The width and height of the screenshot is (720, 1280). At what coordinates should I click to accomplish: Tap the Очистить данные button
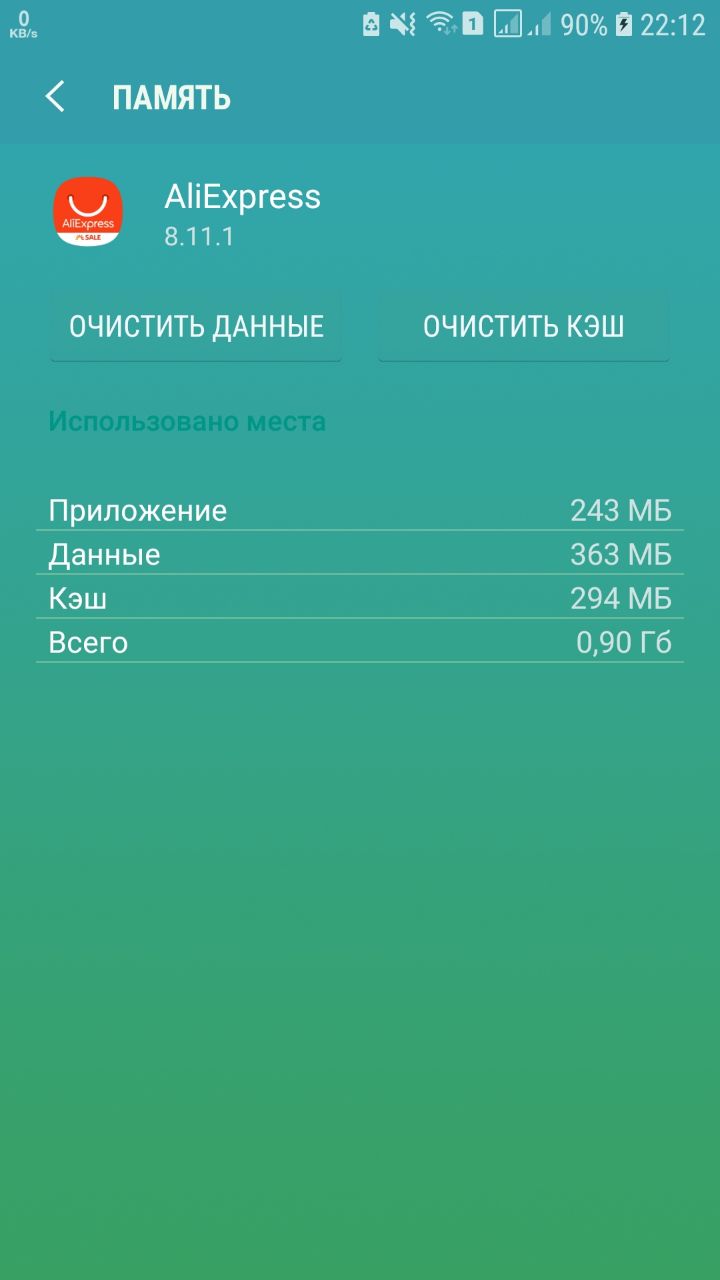coord(196,326)
